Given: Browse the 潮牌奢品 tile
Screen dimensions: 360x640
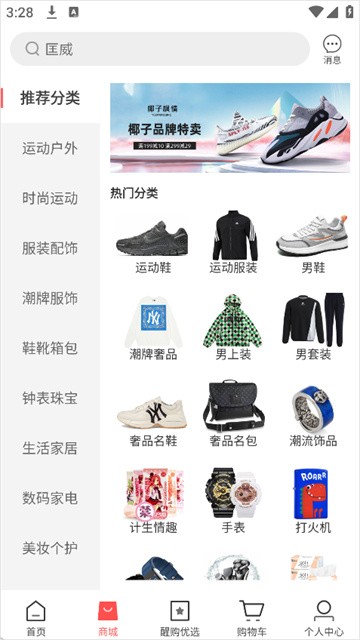Looking at the screenshot, I should coord(153,328).
